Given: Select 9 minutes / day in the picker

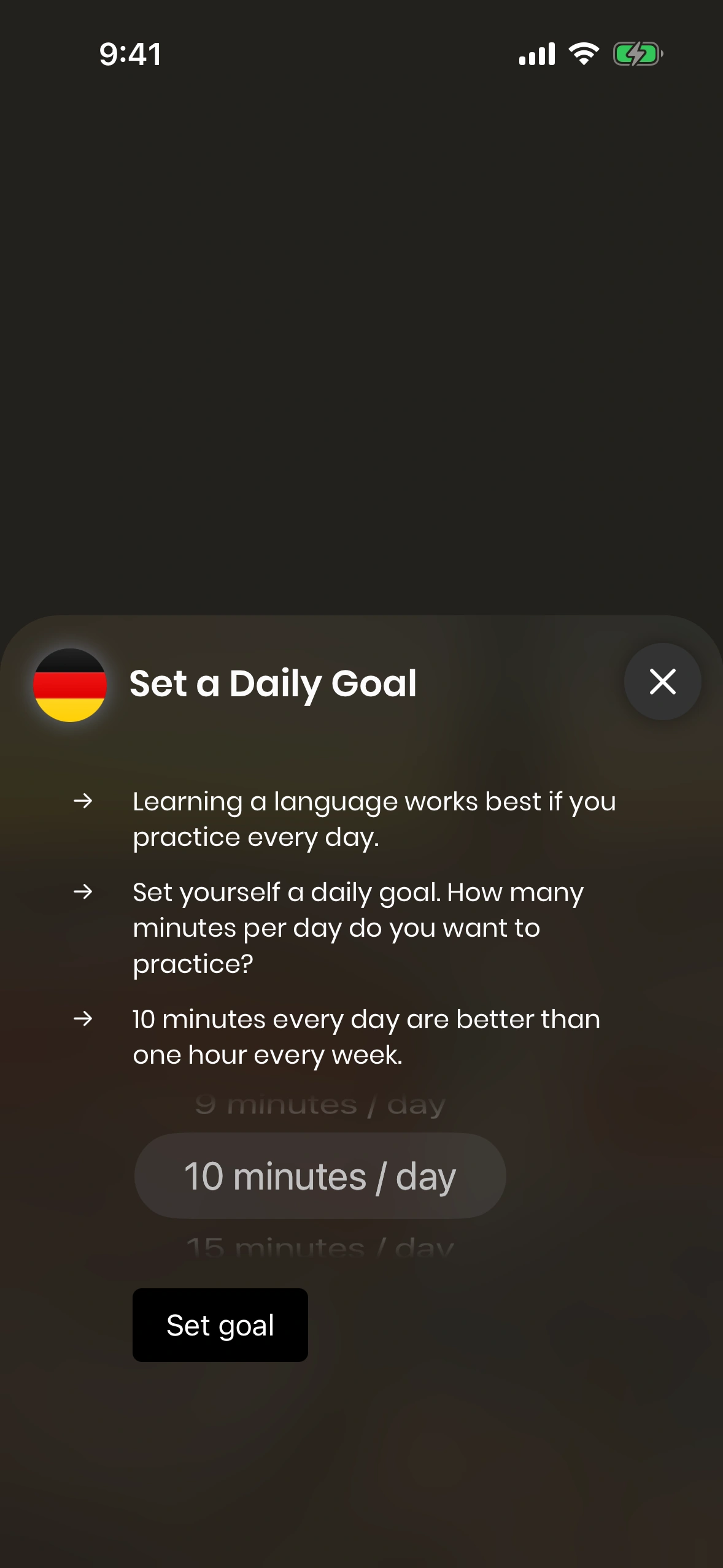Looking at the screenshot, I should click(320, 1105).
